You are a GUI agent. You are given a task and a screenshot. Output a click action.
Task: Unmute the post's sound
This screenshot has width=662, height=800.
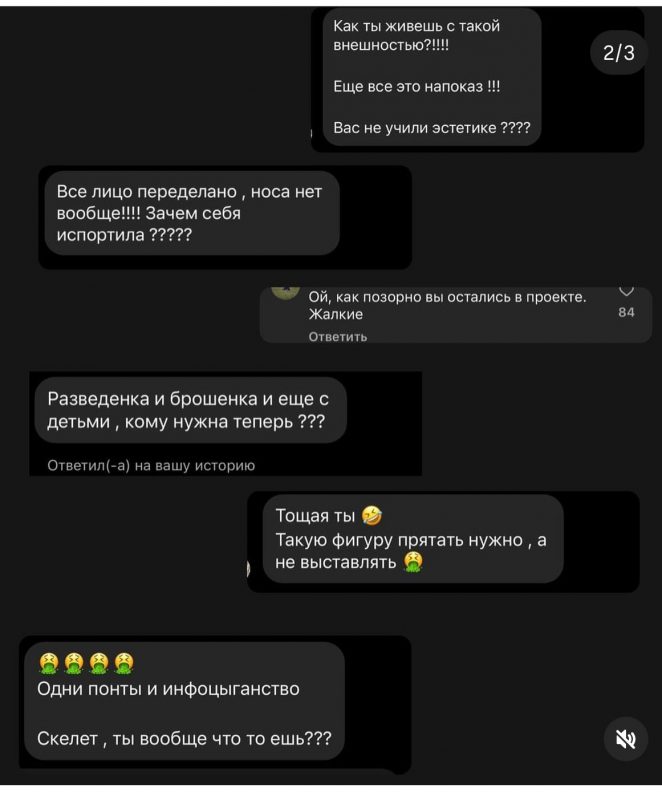click(626, 740)
